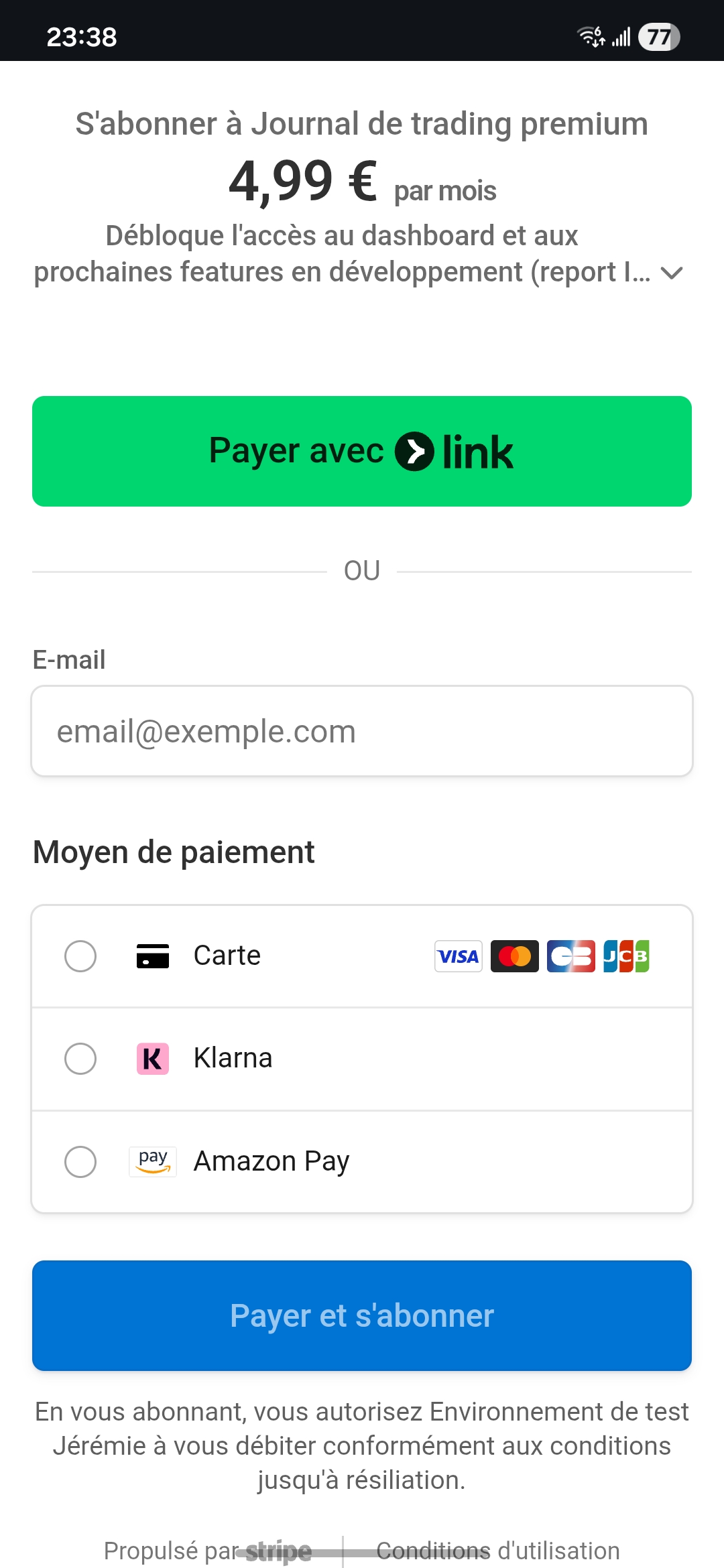Tap Payer et s'abonner button
The width and height of the screenshot is (724, 1568).
362,1315
